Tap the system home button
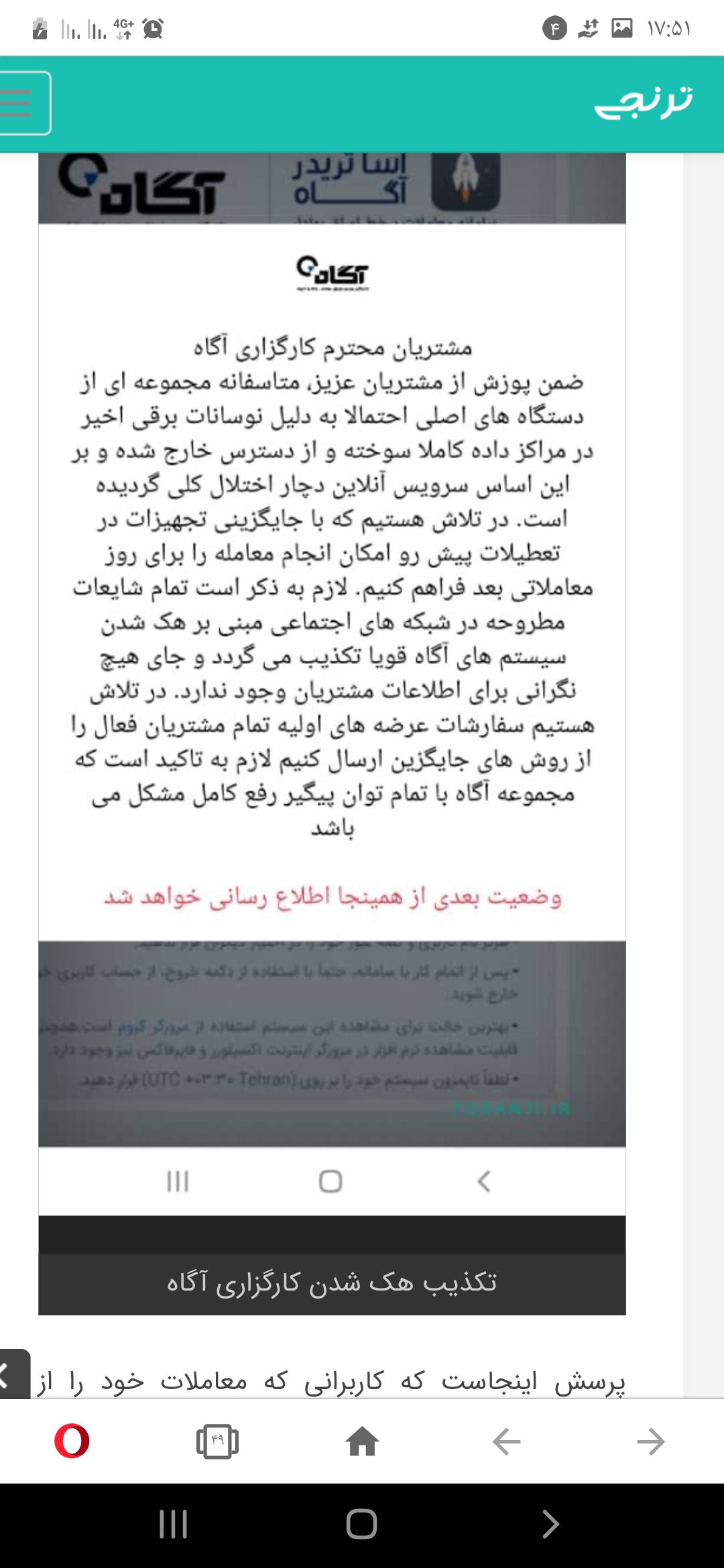The width and height of the screenshot is (724, 1568). tap(362, 1524)
